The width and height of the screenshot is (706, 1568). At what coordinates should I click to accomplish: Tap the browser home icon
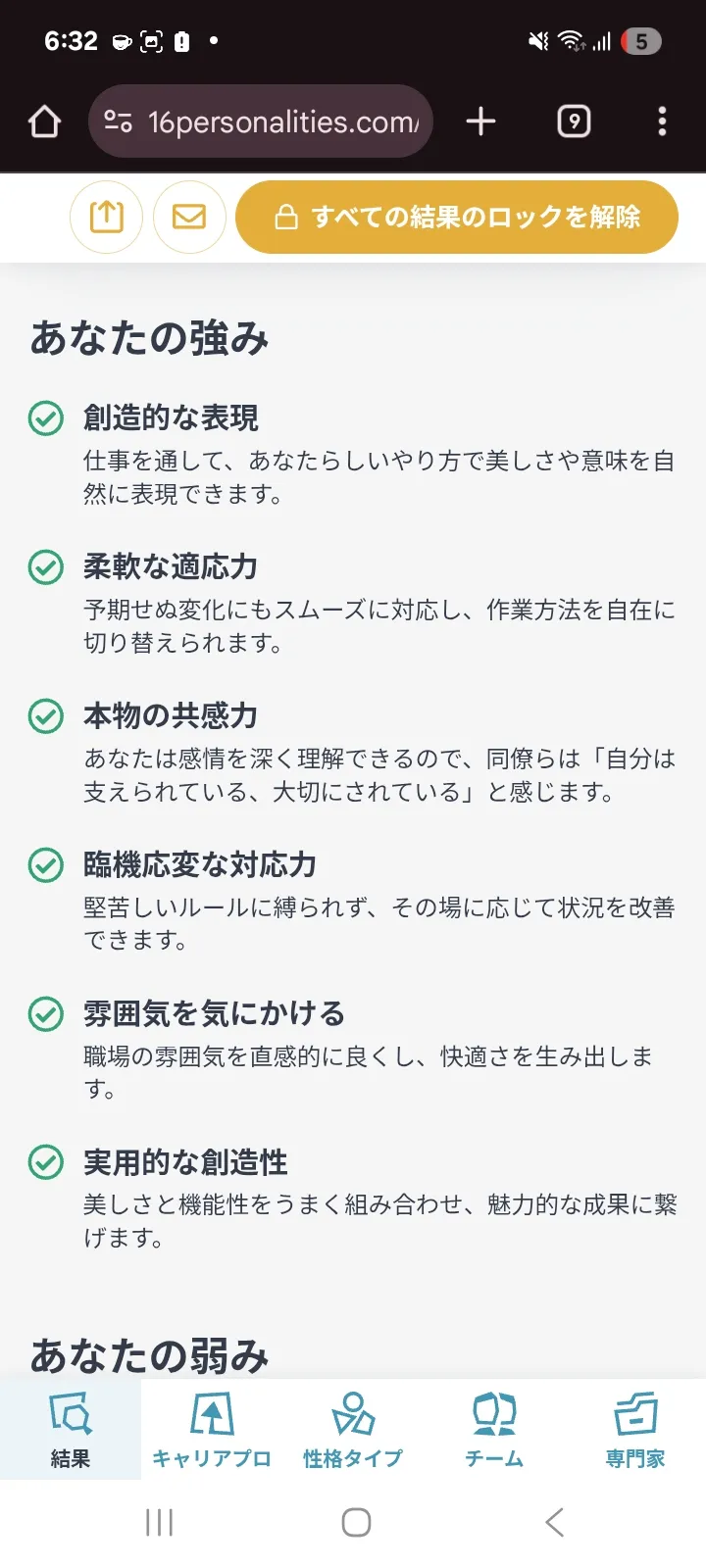(x=45, y=122)
